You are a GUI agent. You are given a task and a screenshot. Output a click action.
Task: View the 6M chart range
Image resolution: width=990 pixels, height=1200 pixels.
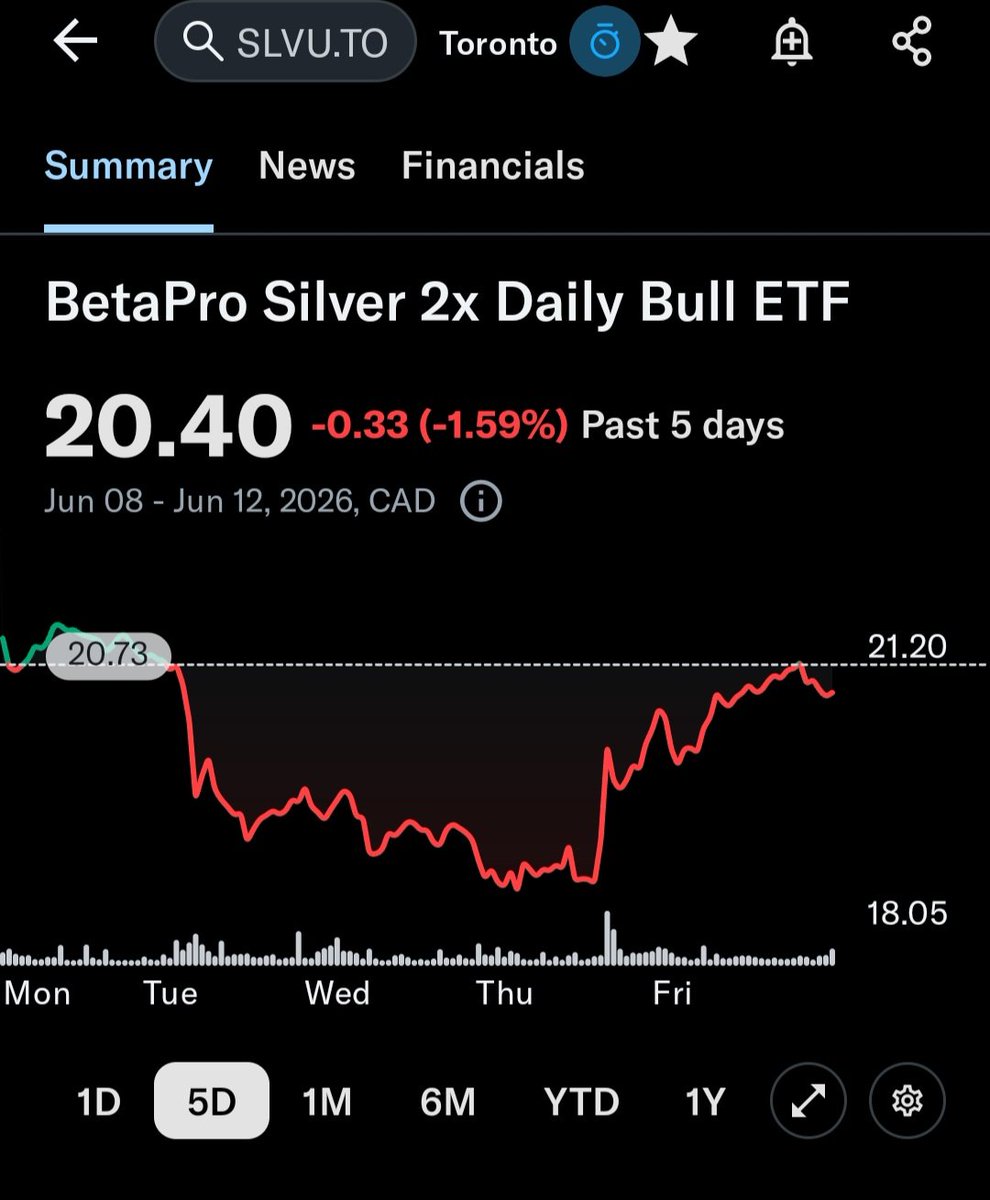447,1102
